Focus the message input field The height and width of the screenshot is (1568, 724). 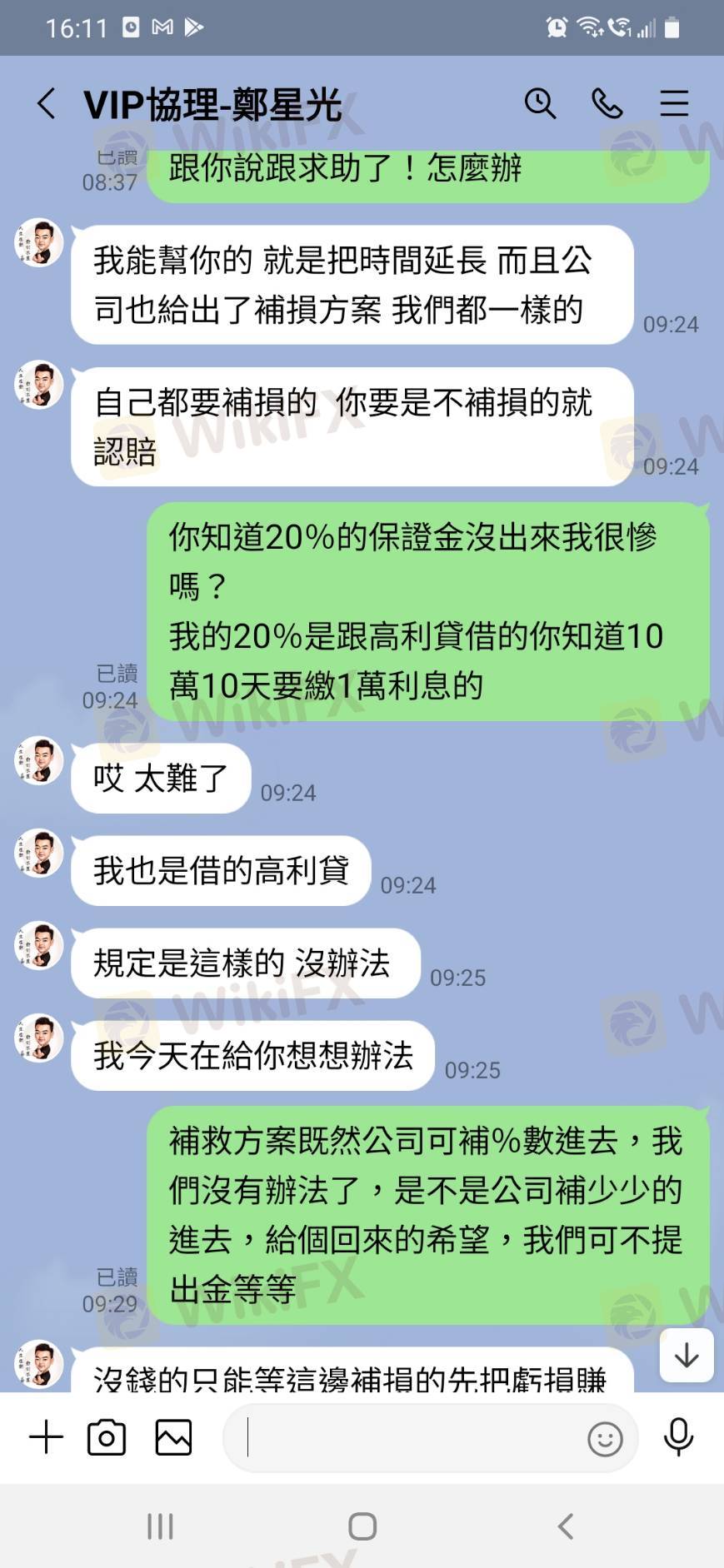[x=408, y=1437]
